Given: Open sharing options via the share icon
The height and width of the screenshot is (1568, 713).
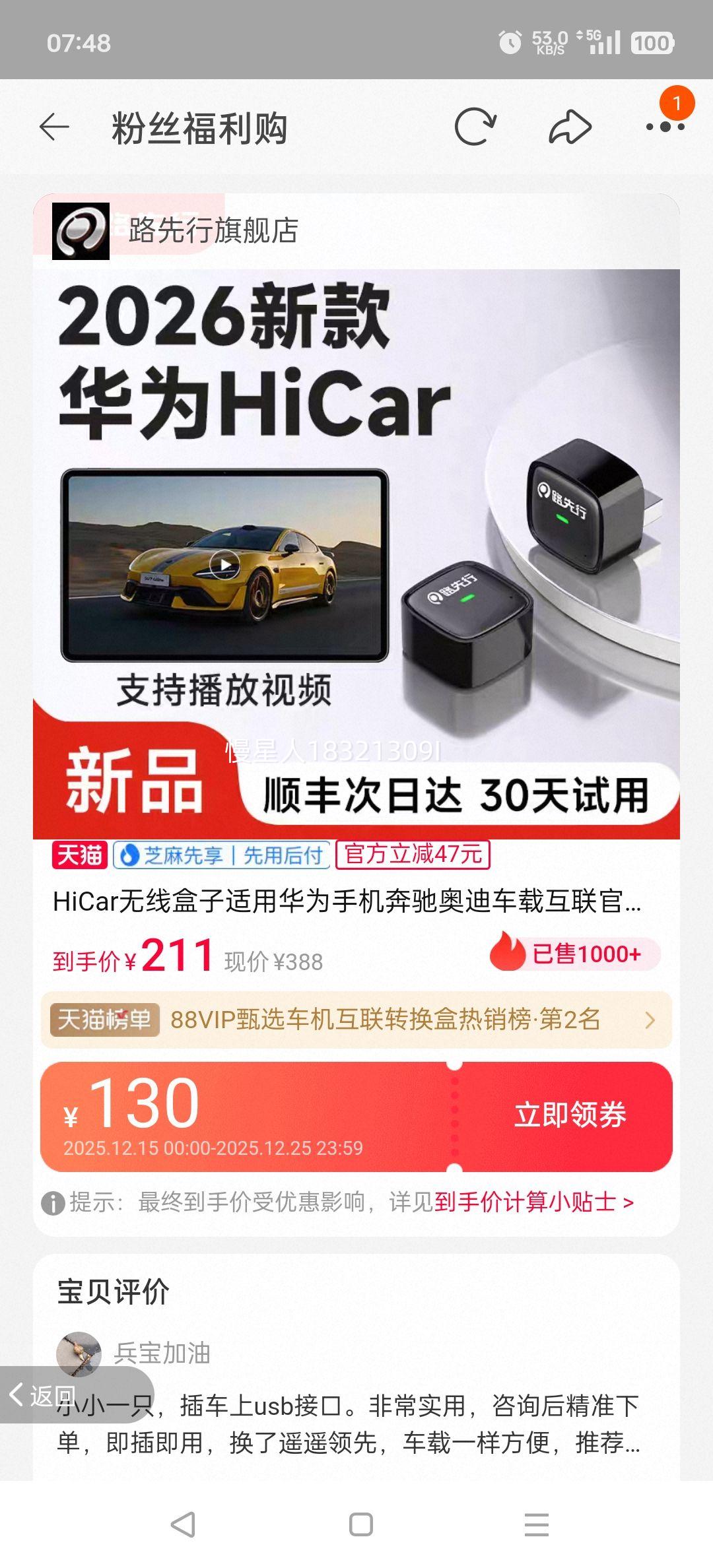Looking at the screenshot, I should click(x=572, y=127).
